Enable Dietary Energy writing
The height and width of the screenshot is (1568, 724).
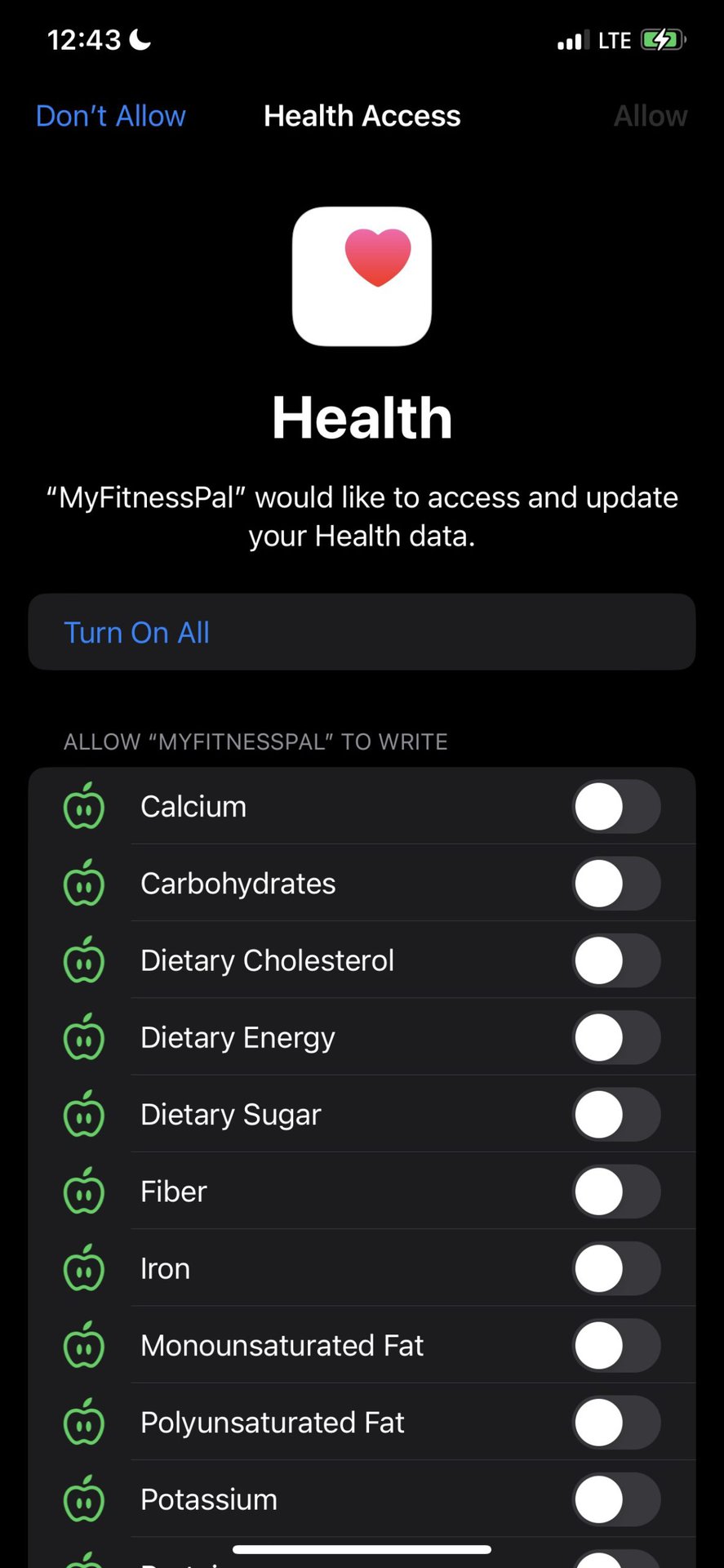(616, 1038)
